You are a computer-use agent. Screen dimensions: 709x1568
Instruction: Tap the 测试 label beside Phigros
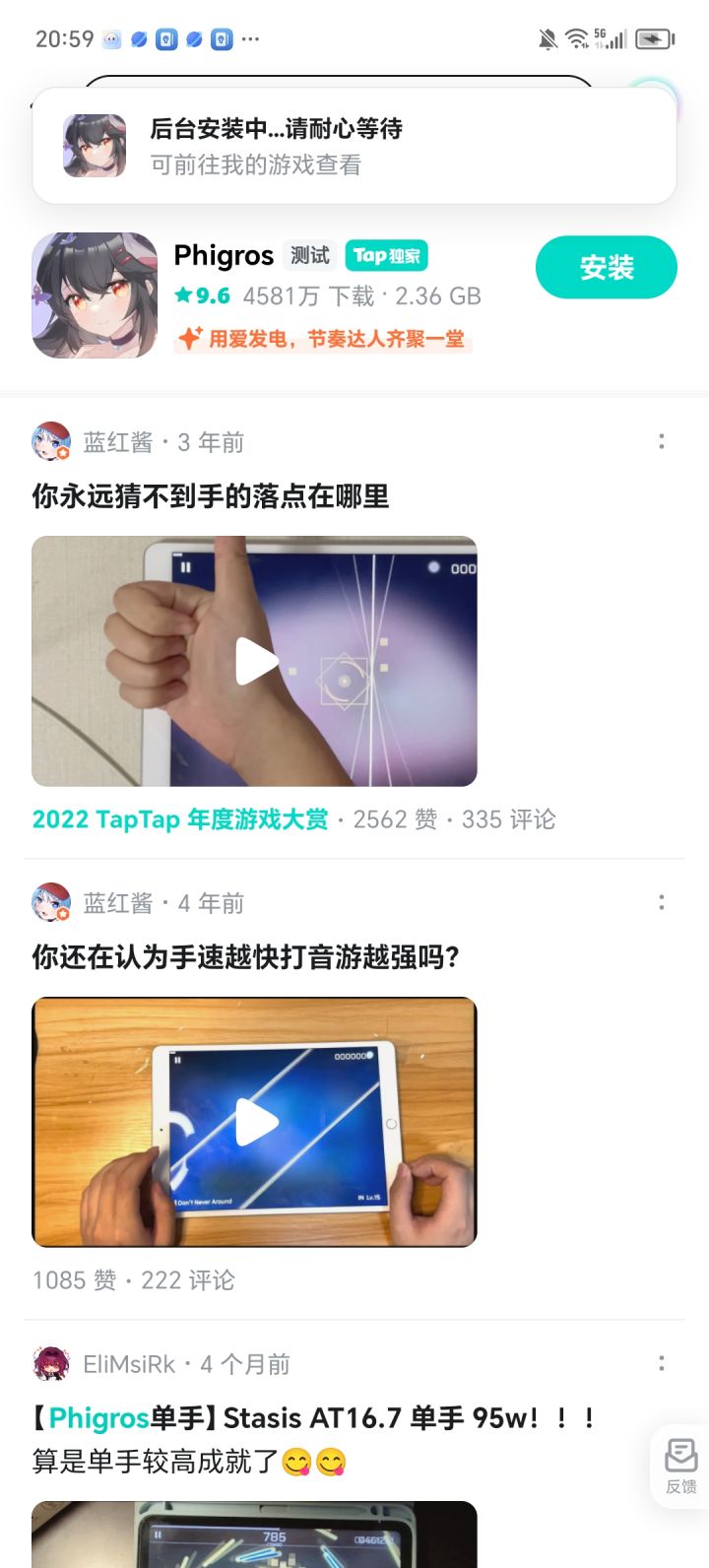tap(309, 255)
